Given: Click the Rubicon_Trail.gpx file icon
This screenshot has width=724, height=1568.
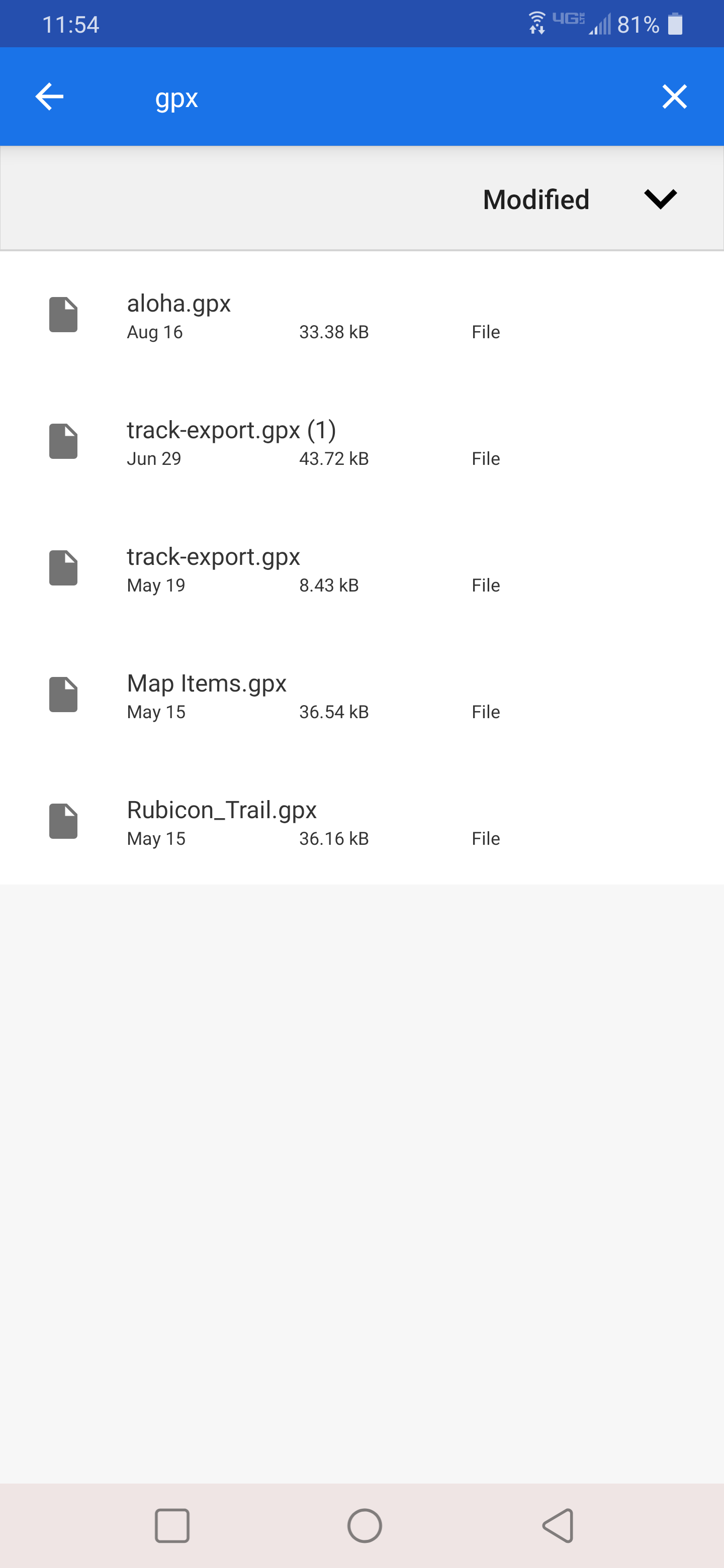Looking at the screenshot, I should [x=63, y=821].
